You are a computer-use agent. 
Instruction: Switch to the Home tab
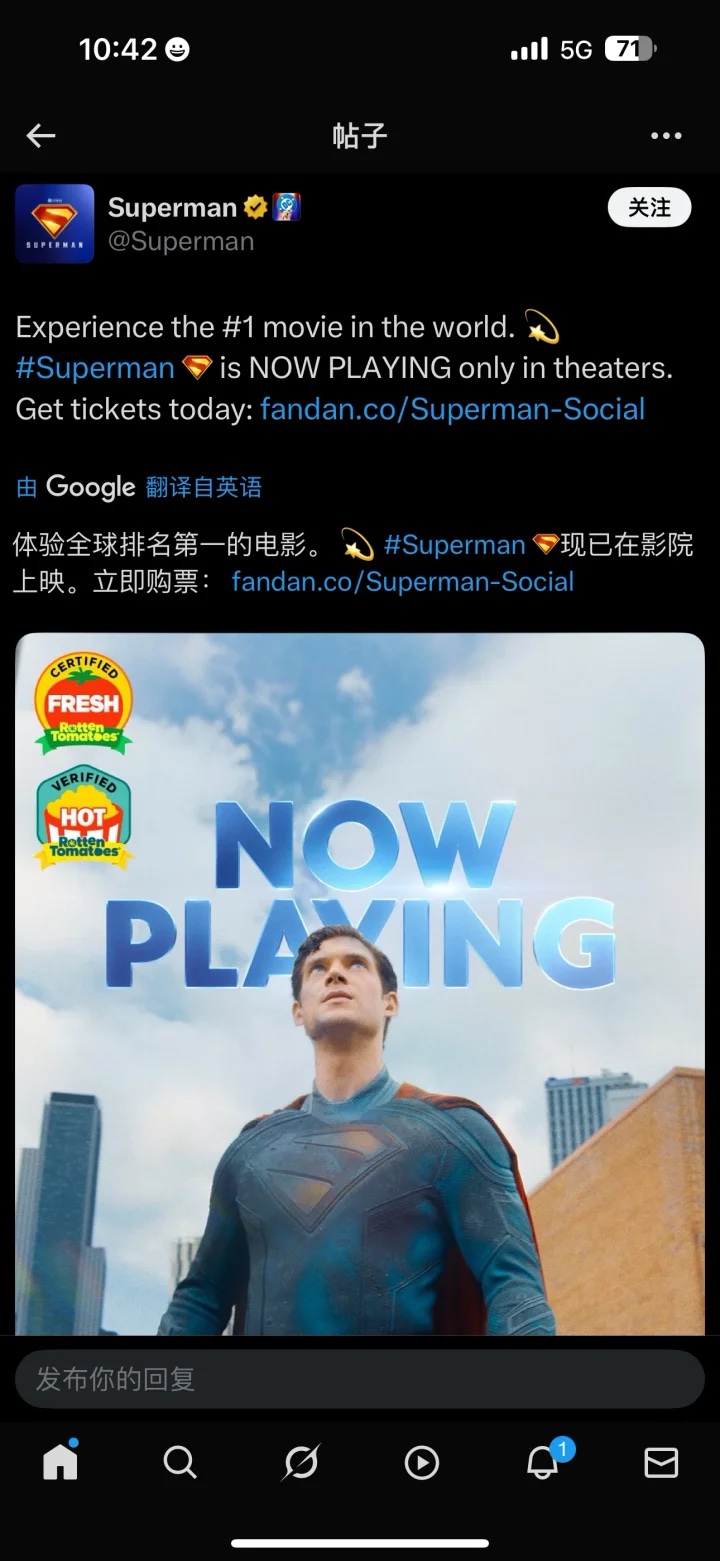[60, 1463]
